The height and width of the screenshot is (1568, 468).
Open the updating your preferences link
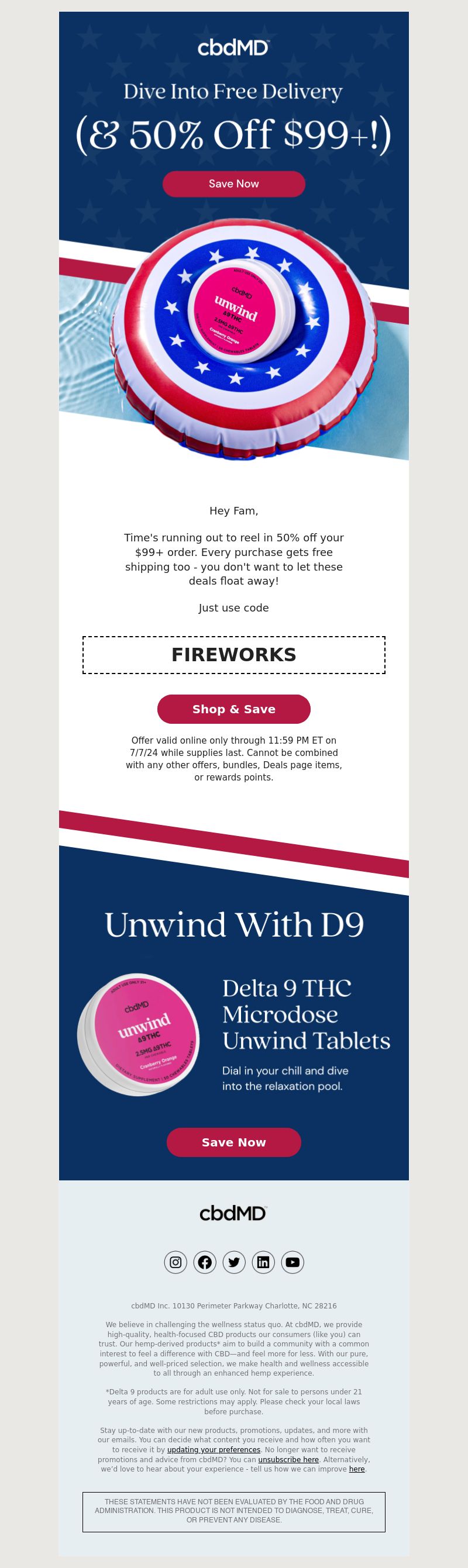pyautogui.click(x=214, y=1449)
